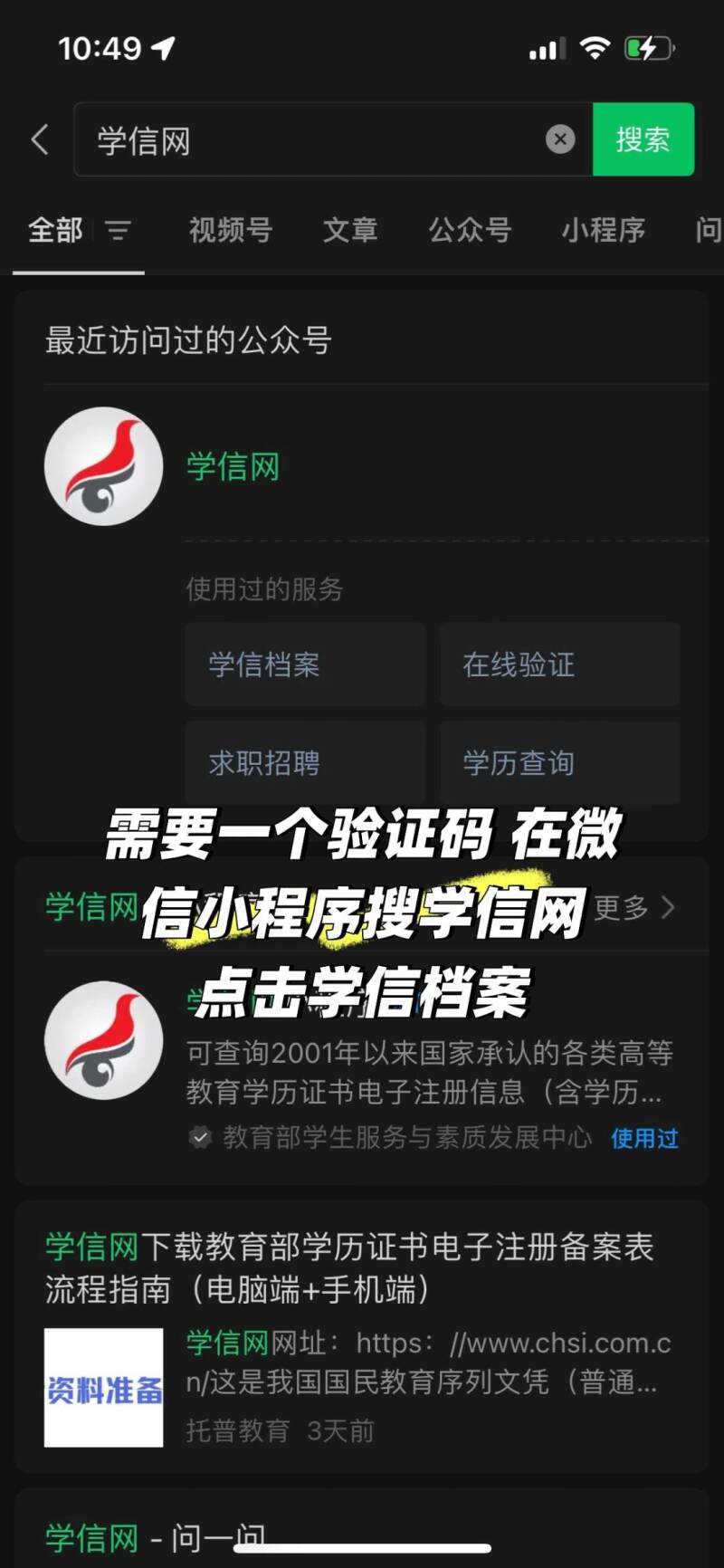Screen dimensions: 724x1568
Task: Open the filter icon beside 全部
Action: [118, 231]
